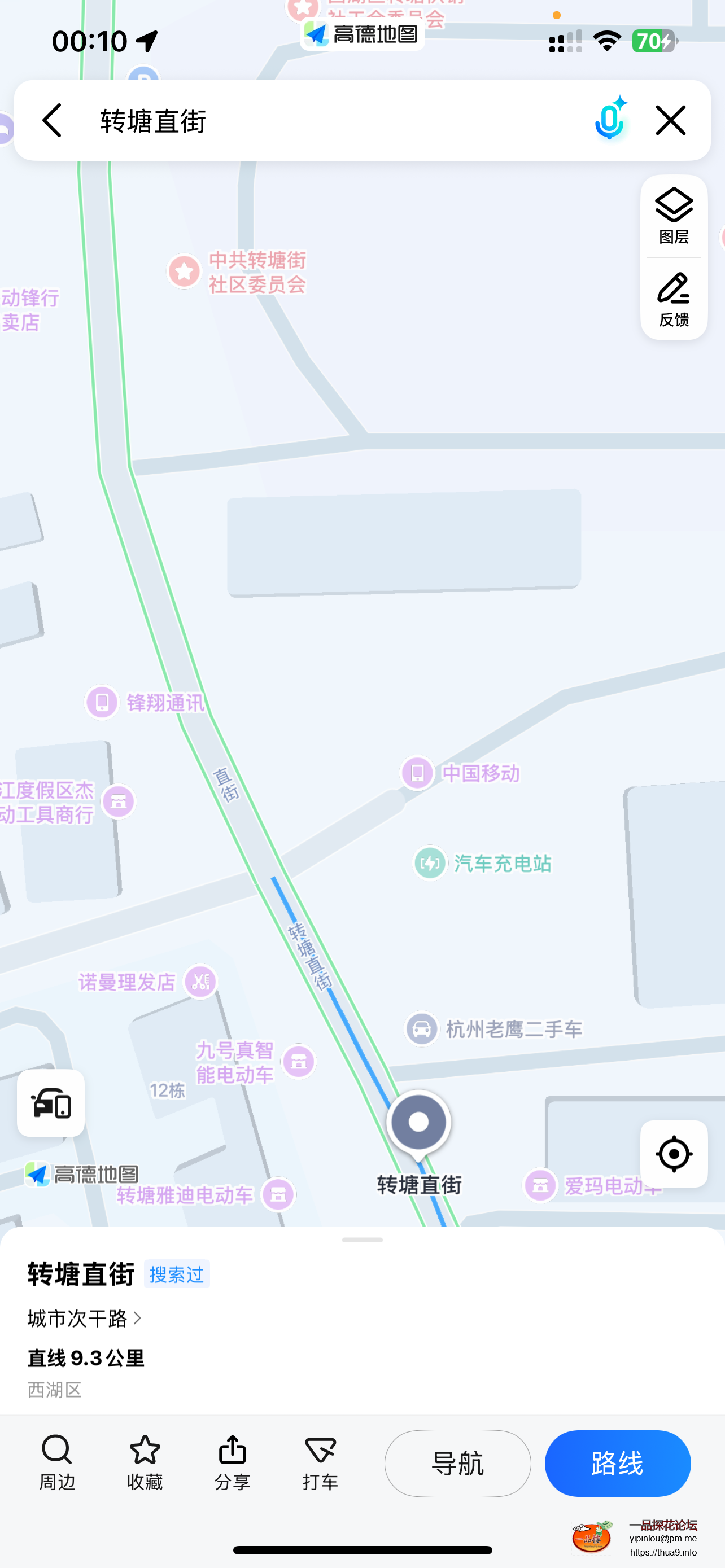Add 转塘直街 to 收藏 favorites

[x=145, y=1462]
